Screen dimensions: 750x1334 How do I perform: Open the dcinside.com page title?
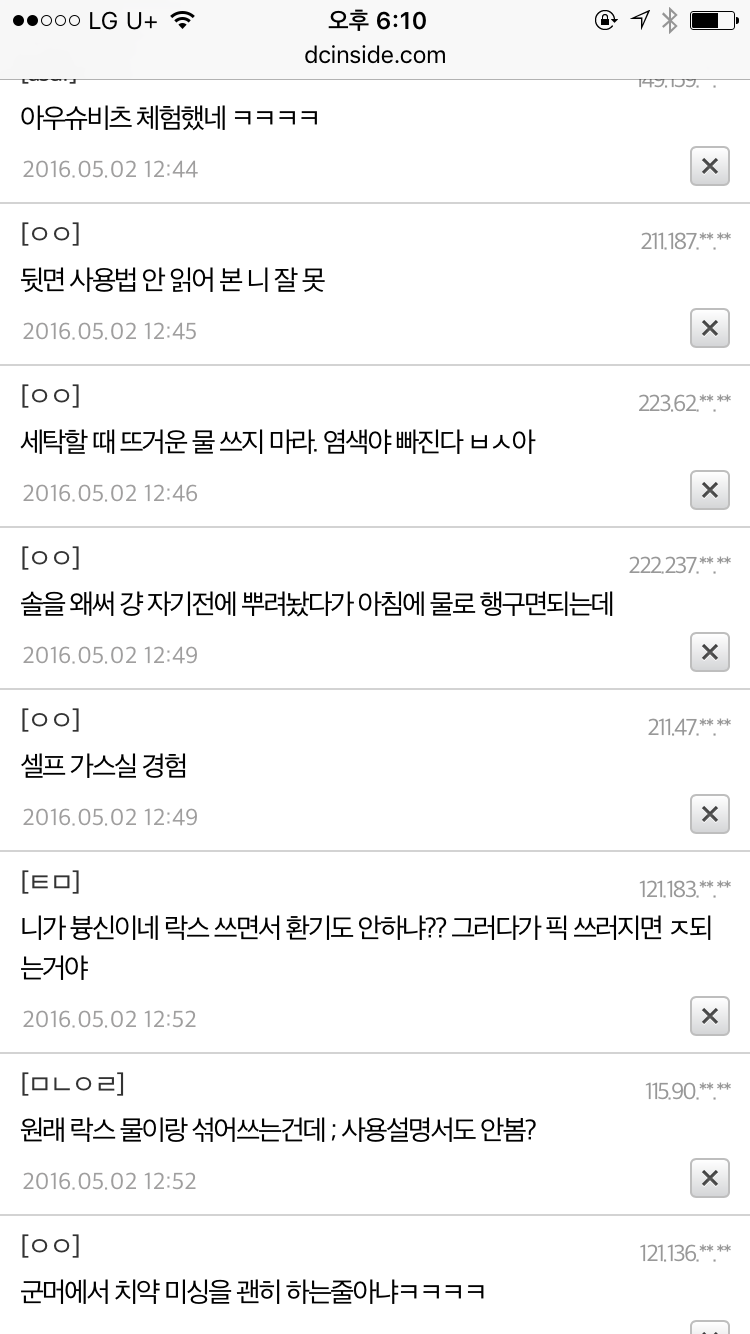pos(374,55)
